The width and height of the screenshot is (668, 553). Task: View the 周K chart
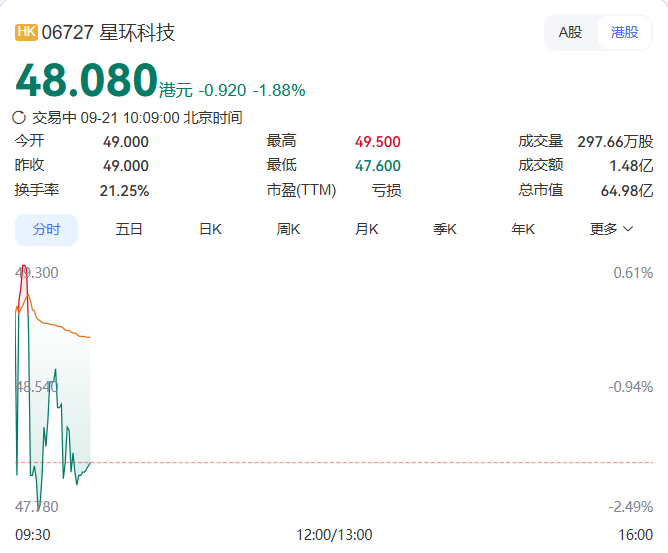click(288, 230)
